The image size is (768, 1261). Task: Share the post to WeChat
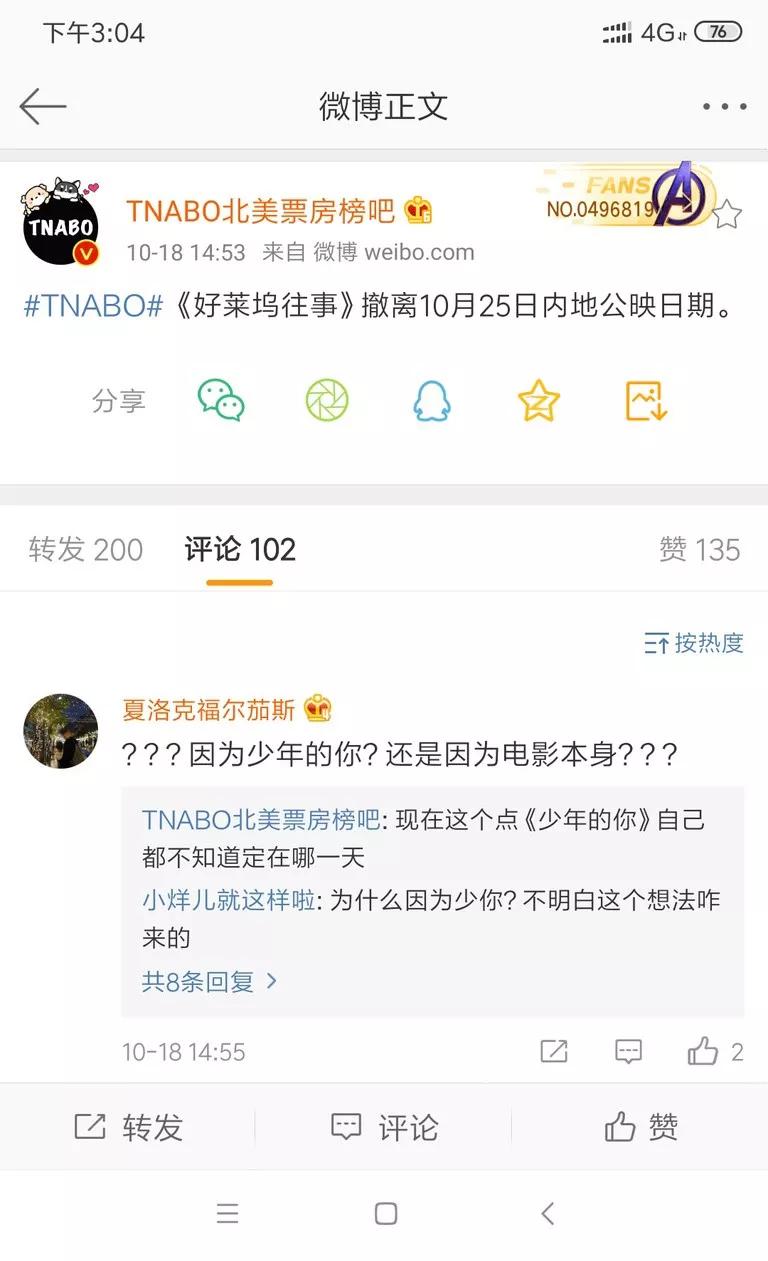(x=221, y=401)
